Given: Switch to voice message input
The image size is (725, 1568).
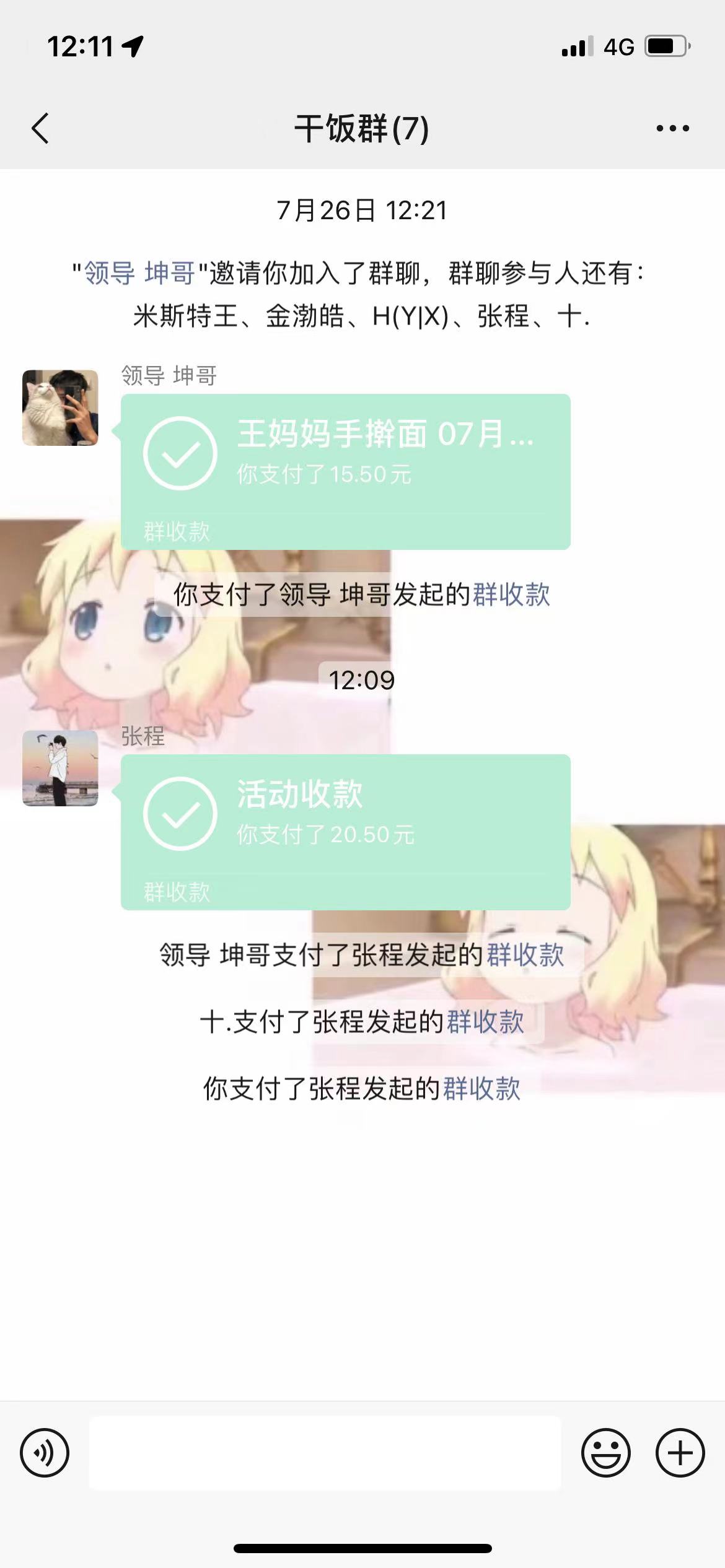Looking at the screenshot, I should (x=45, y=1453).
